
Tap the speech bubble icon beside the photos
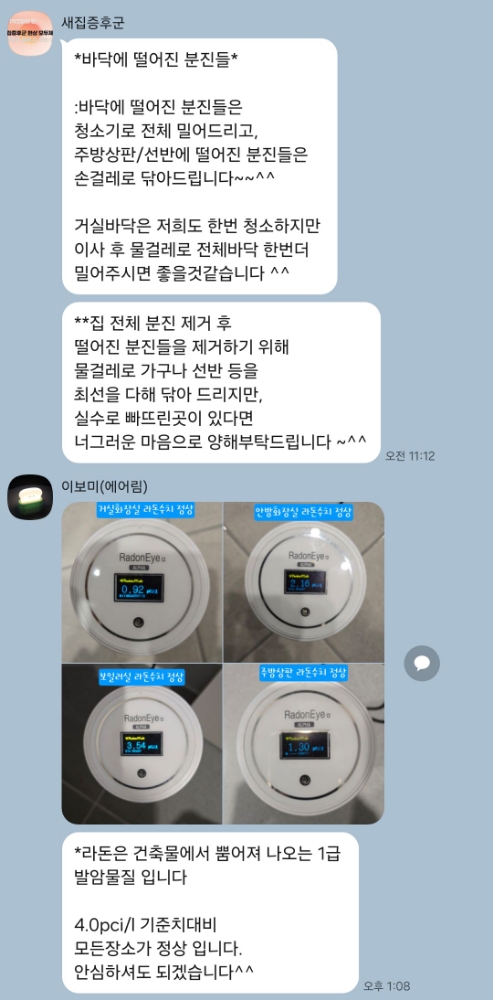(422, 663)
